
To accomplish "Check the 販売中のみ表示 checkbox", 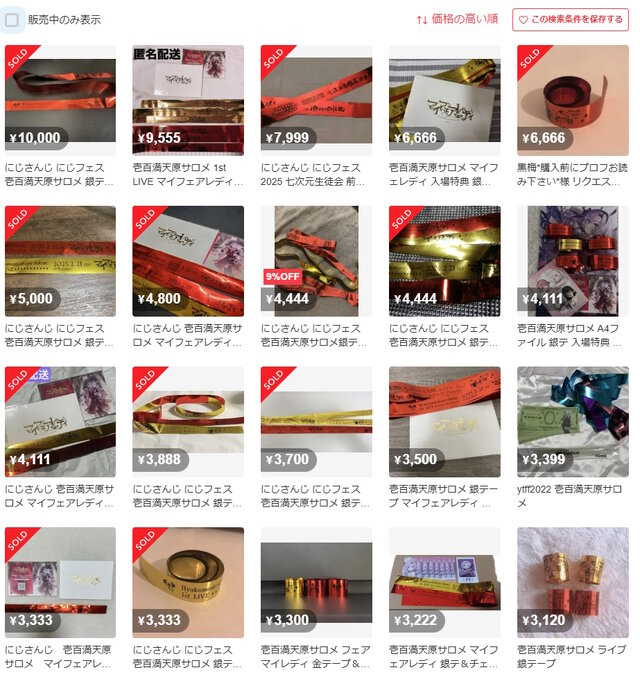I will pyautogui.click(x=13, y=19).
